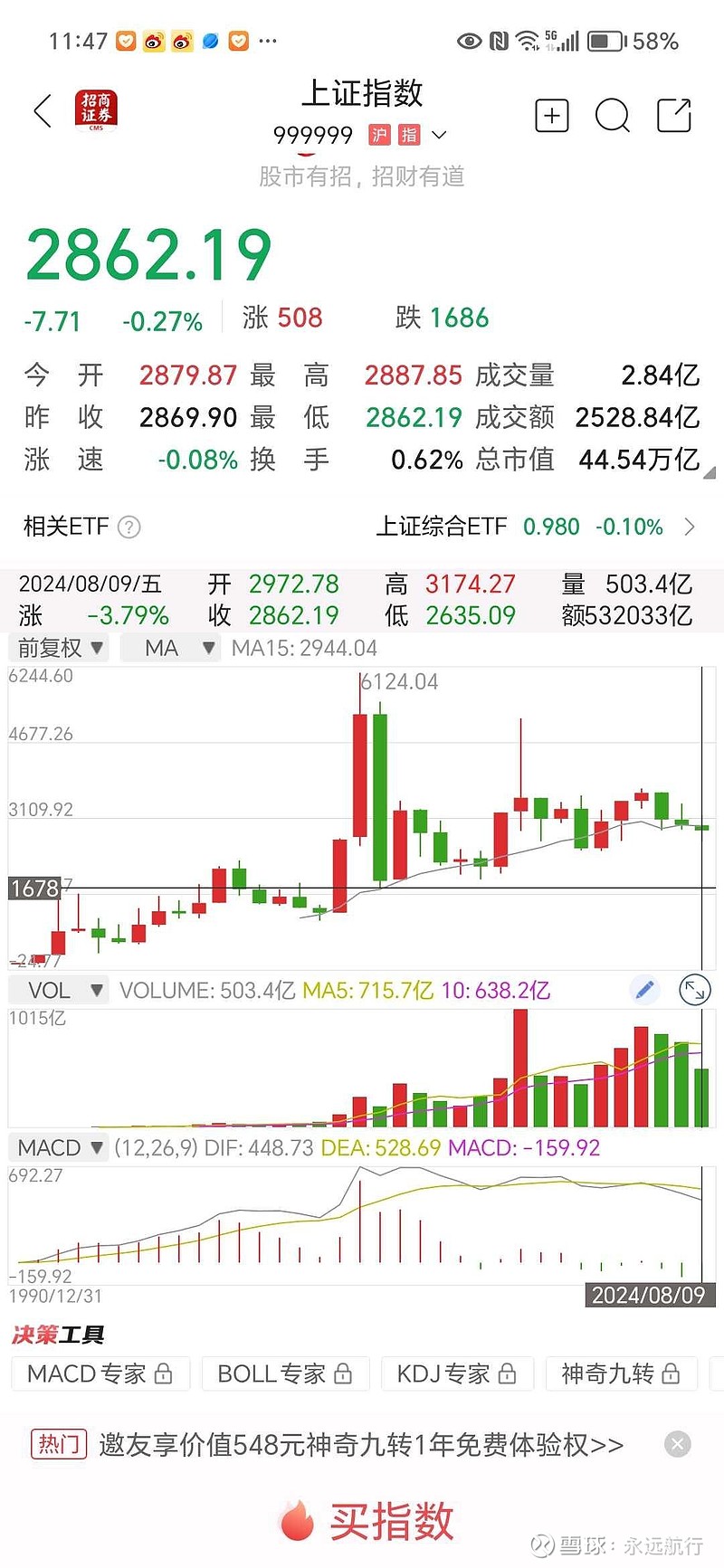This screenshot has width=724, height=1568.
Task: Open the 相关ETF help question mark
Action: (x=129, y=527)
